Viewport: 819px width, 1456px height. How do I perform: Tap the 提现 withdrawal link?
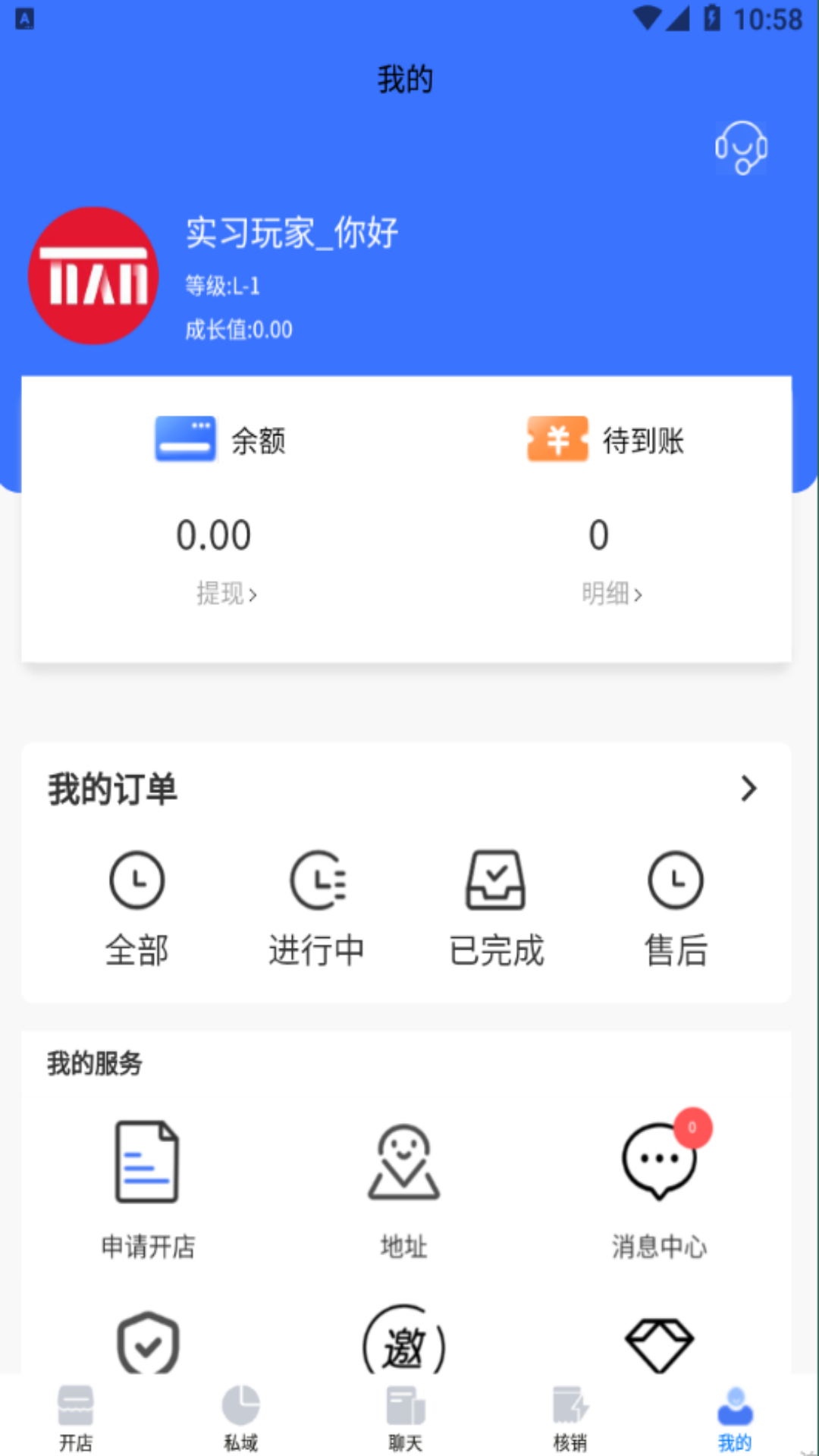[227, 595]
